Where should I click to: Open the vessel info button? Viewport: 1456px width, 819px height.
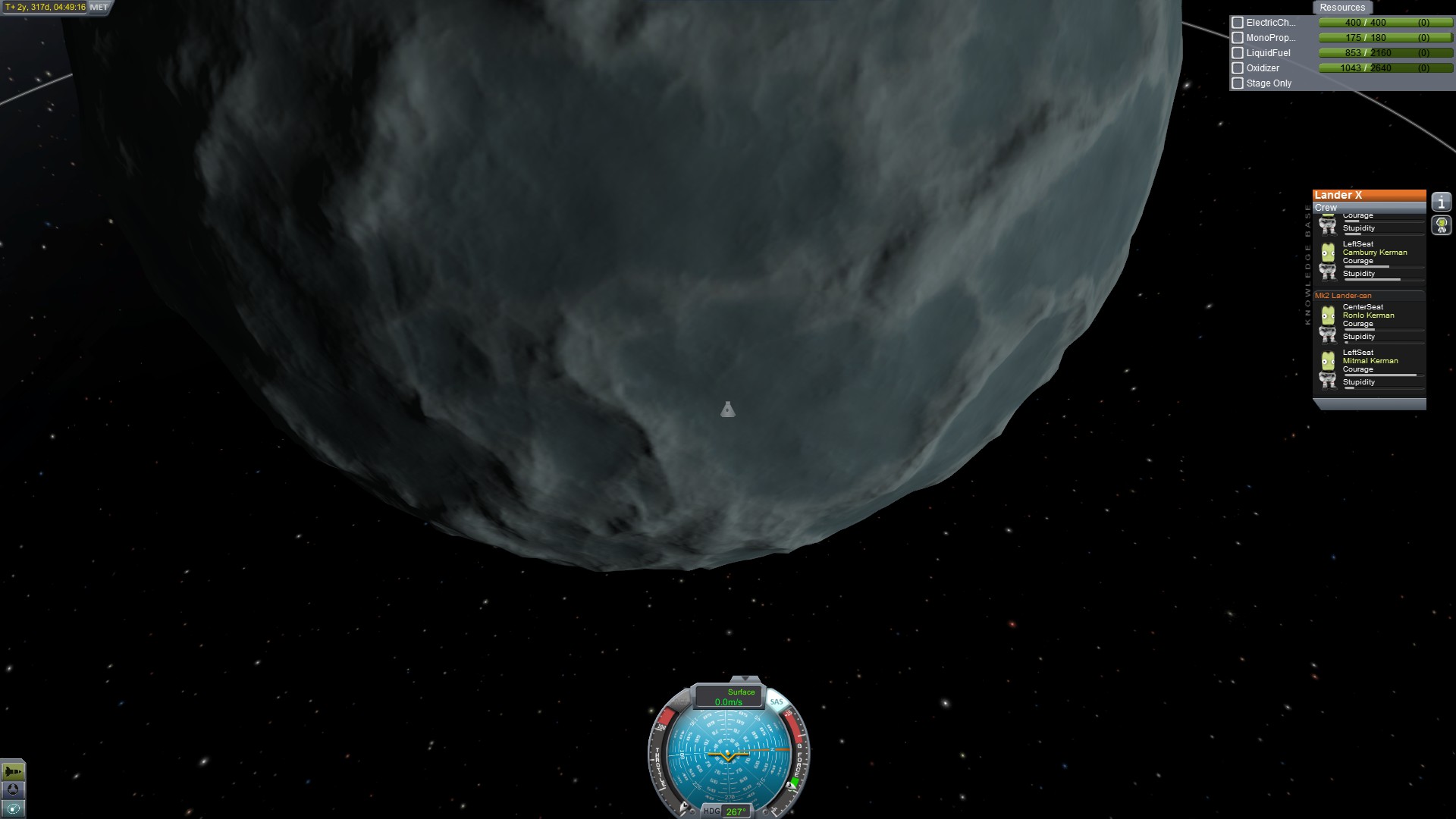1441,202
